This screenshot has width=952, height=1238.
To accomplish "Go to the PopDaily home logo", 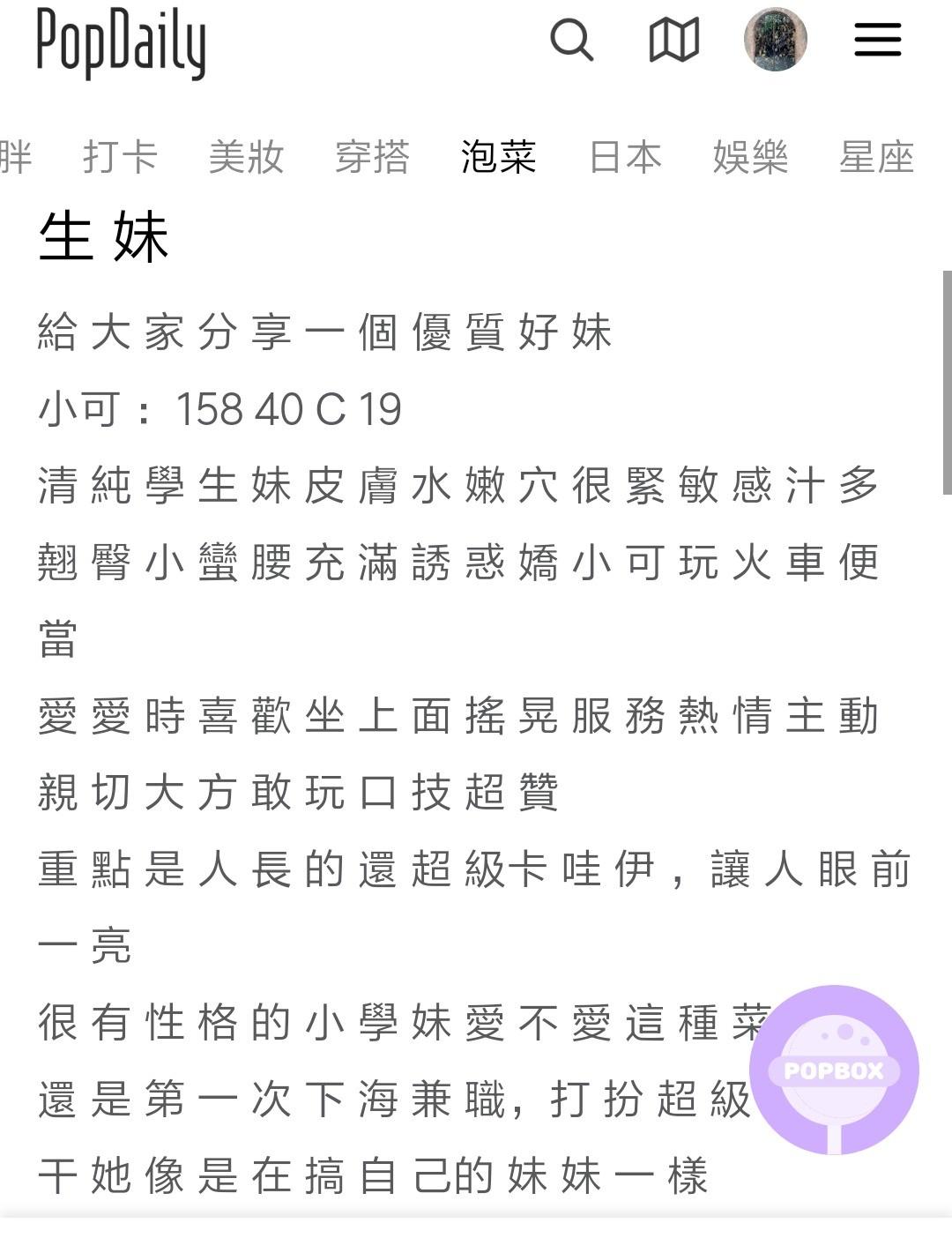I will click(x=121, y=42).
